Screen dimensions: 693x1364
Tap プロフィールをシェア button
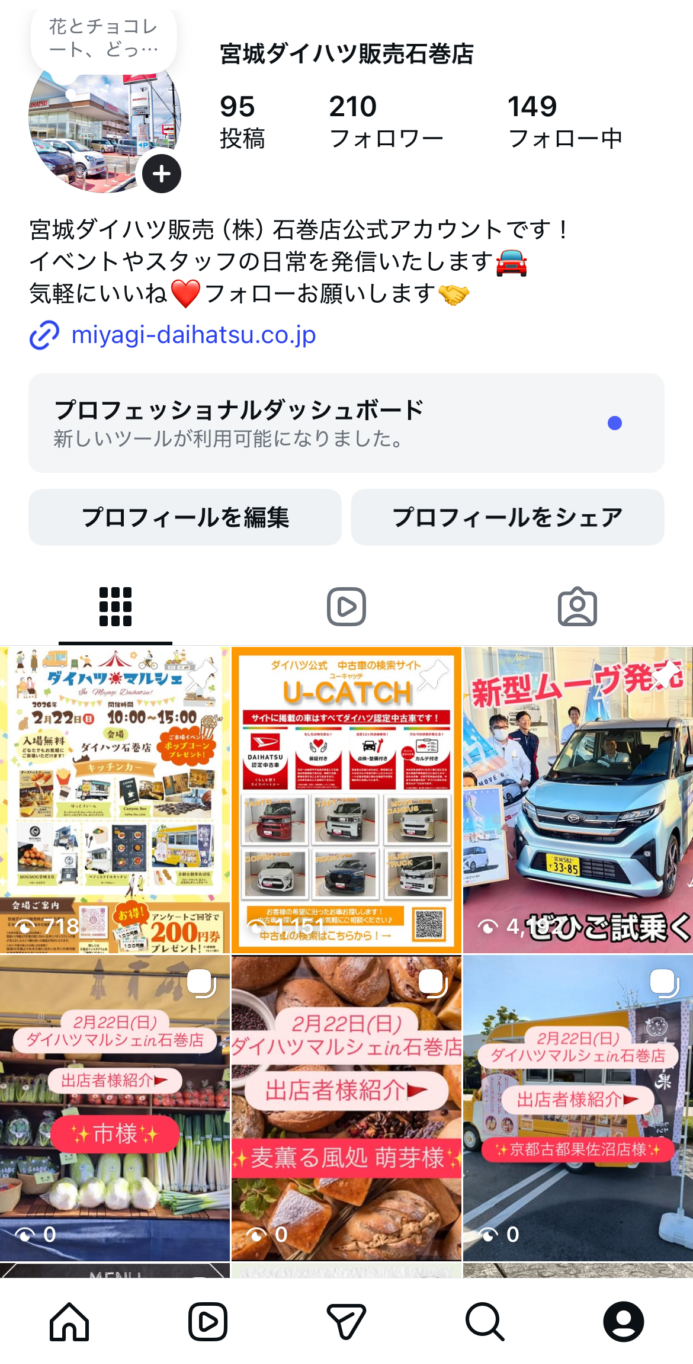pos(507,517)
